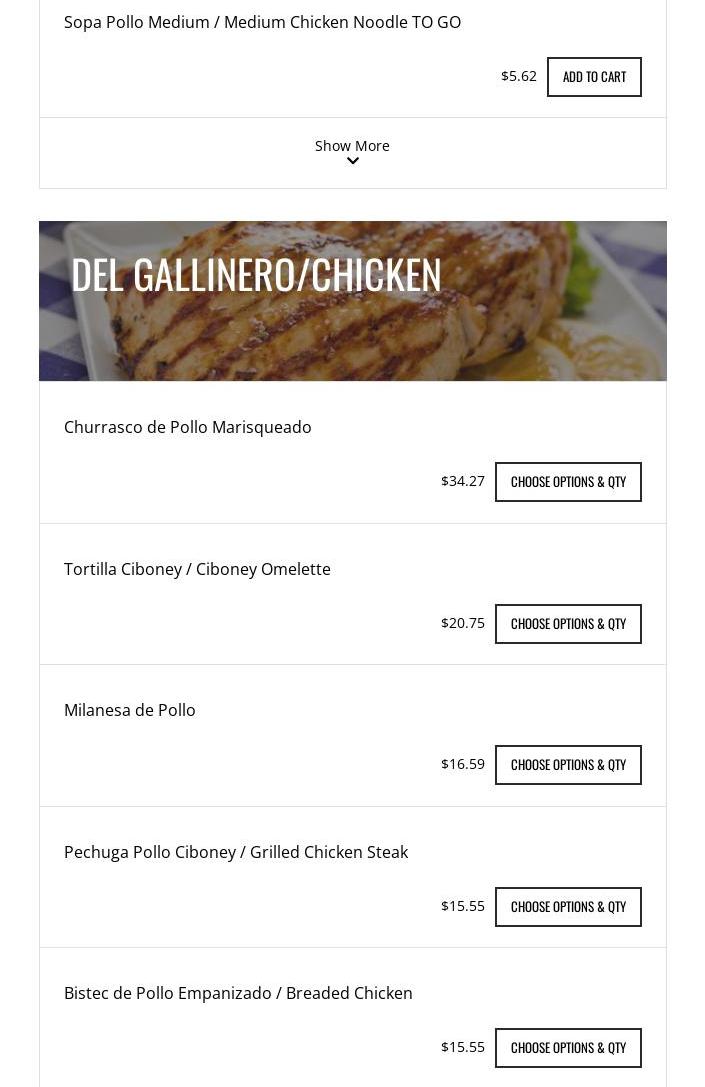This screenshot has width=705, height=1087.
Task: Expand the Show More section
Action: 352,151
